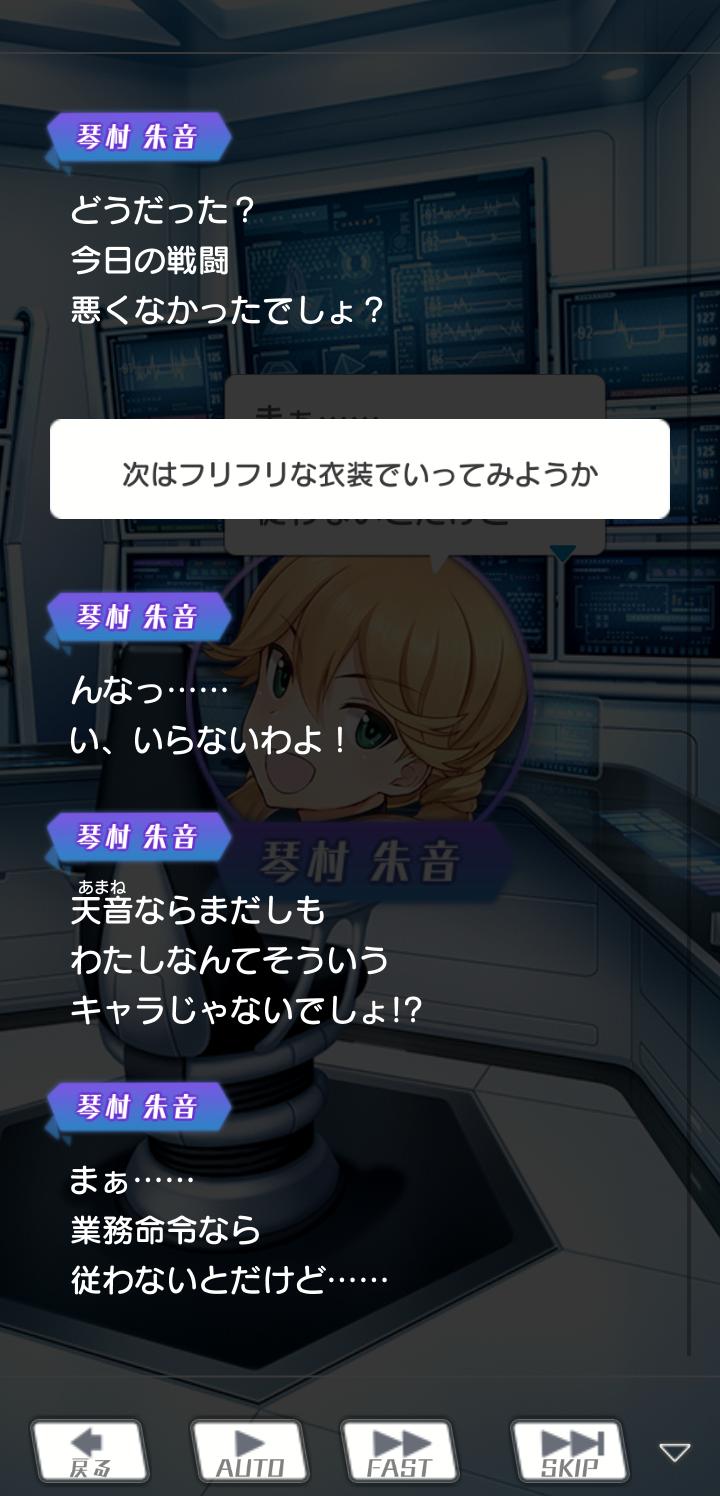Tap the 戻る back button
The image size is (720, 1496).
(x=90, y=1451)
